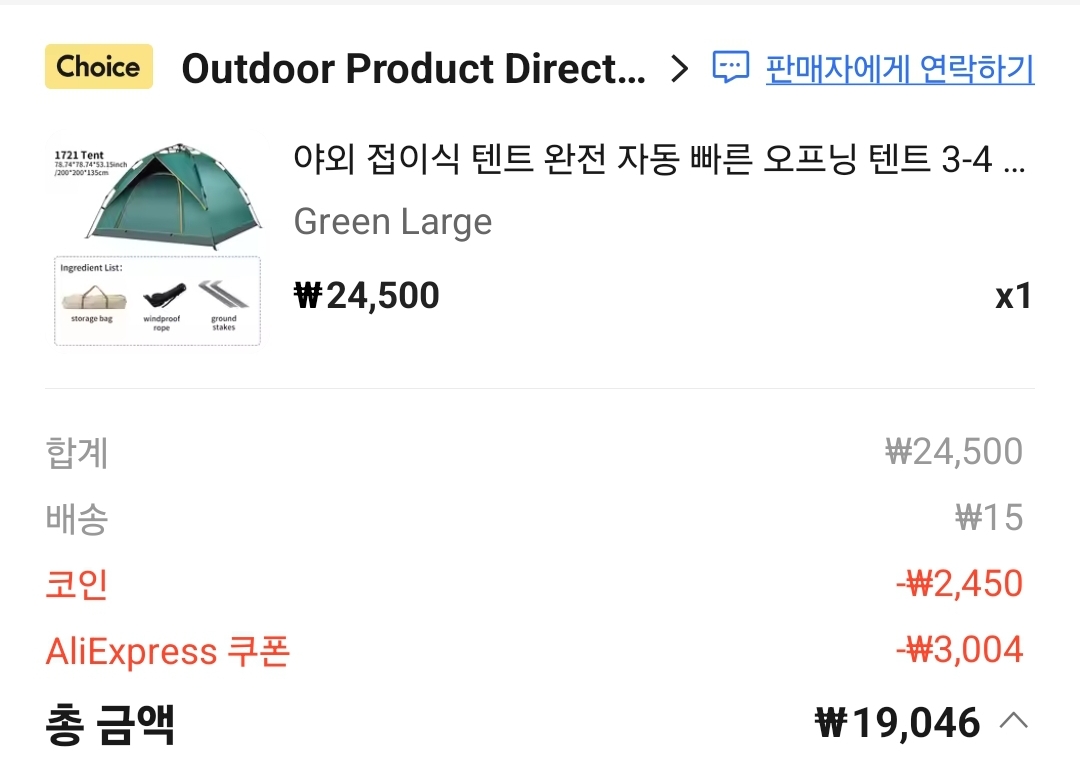This screenshot has width=1080, height=775.
Task: Open the Outdoor Product Direct store page
Action: click(413, 69)
